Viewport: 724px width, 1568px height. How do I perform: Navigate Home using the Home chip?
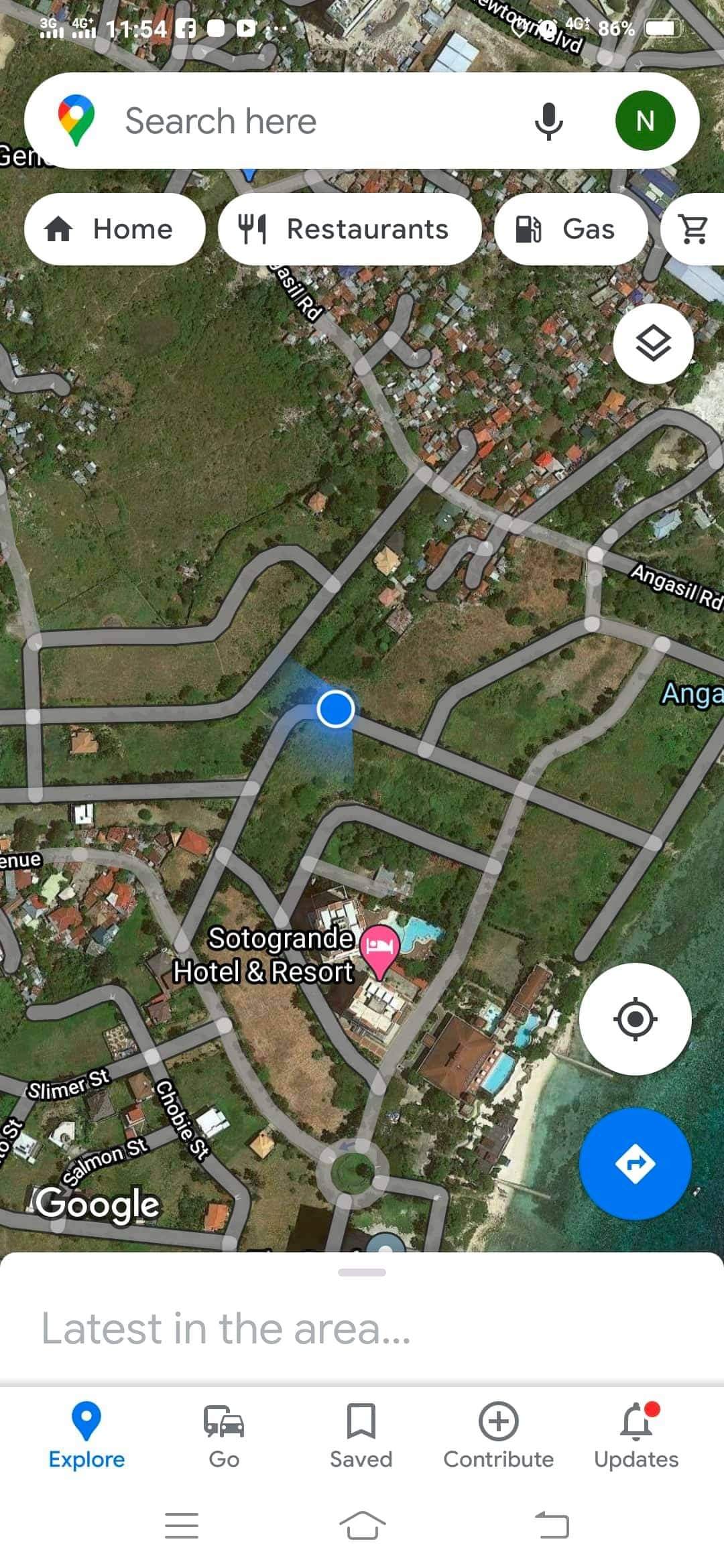(115, 228)
